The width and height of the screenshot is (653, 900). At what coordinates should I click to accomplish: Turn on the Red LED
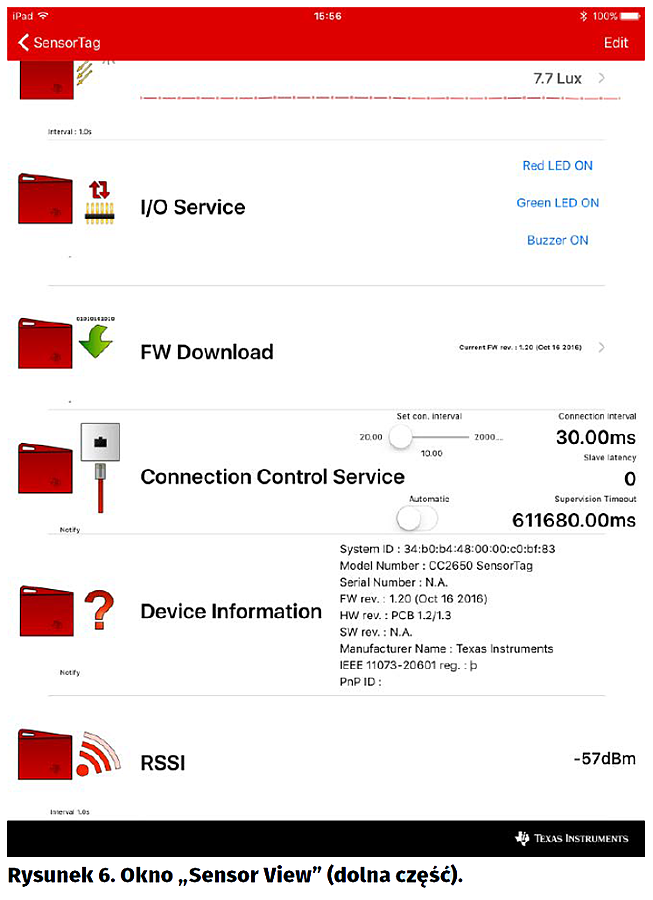pos(557,166)
